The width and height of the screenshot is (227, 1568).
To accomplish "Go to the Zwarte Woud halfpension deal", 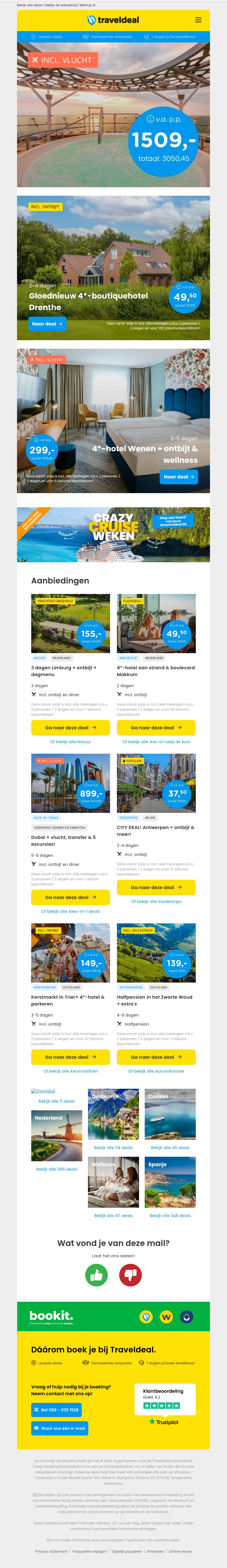I will 156,1057.
